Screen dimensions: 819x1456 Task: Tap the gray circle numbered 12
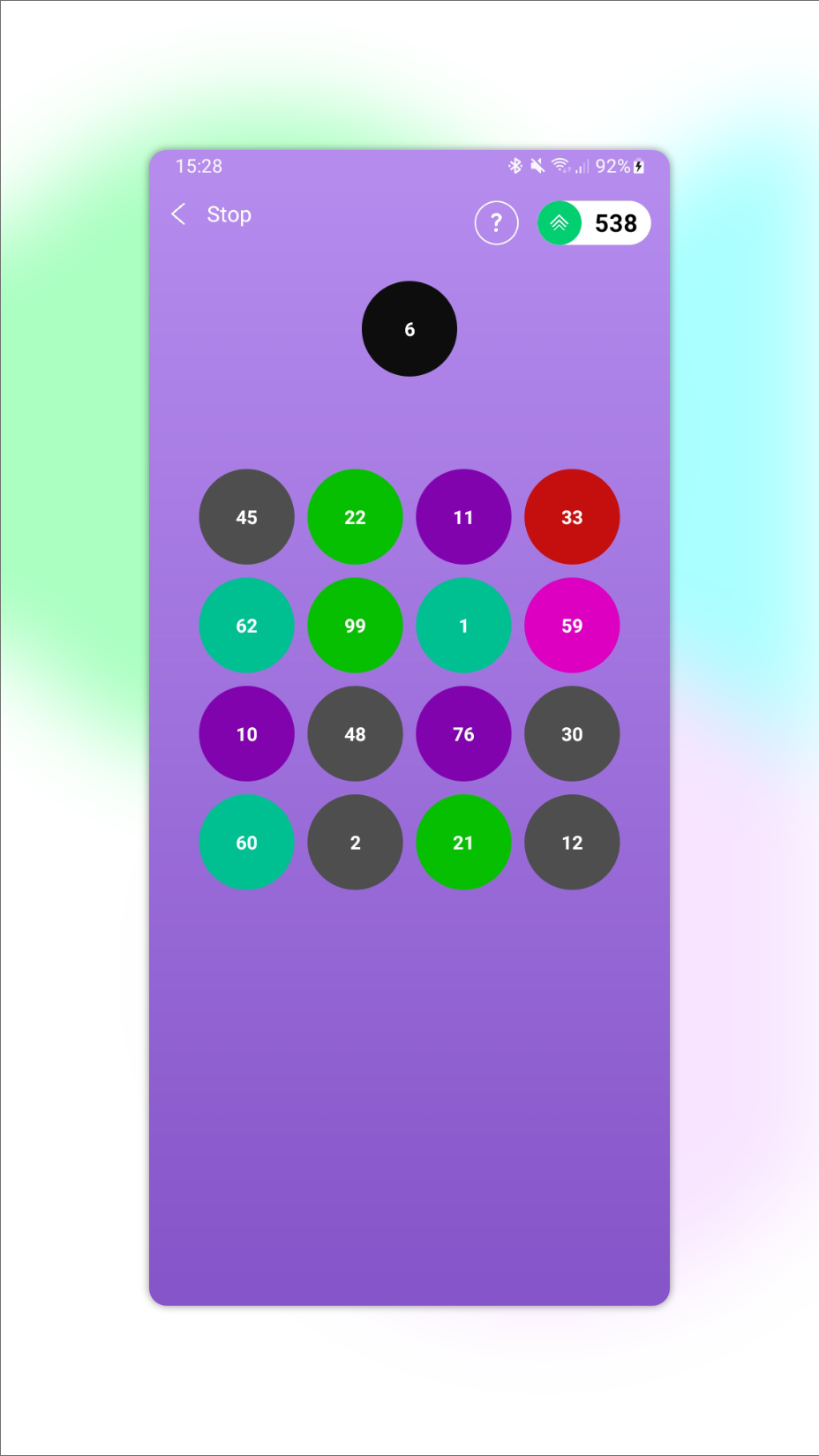(x=572, y=843)
